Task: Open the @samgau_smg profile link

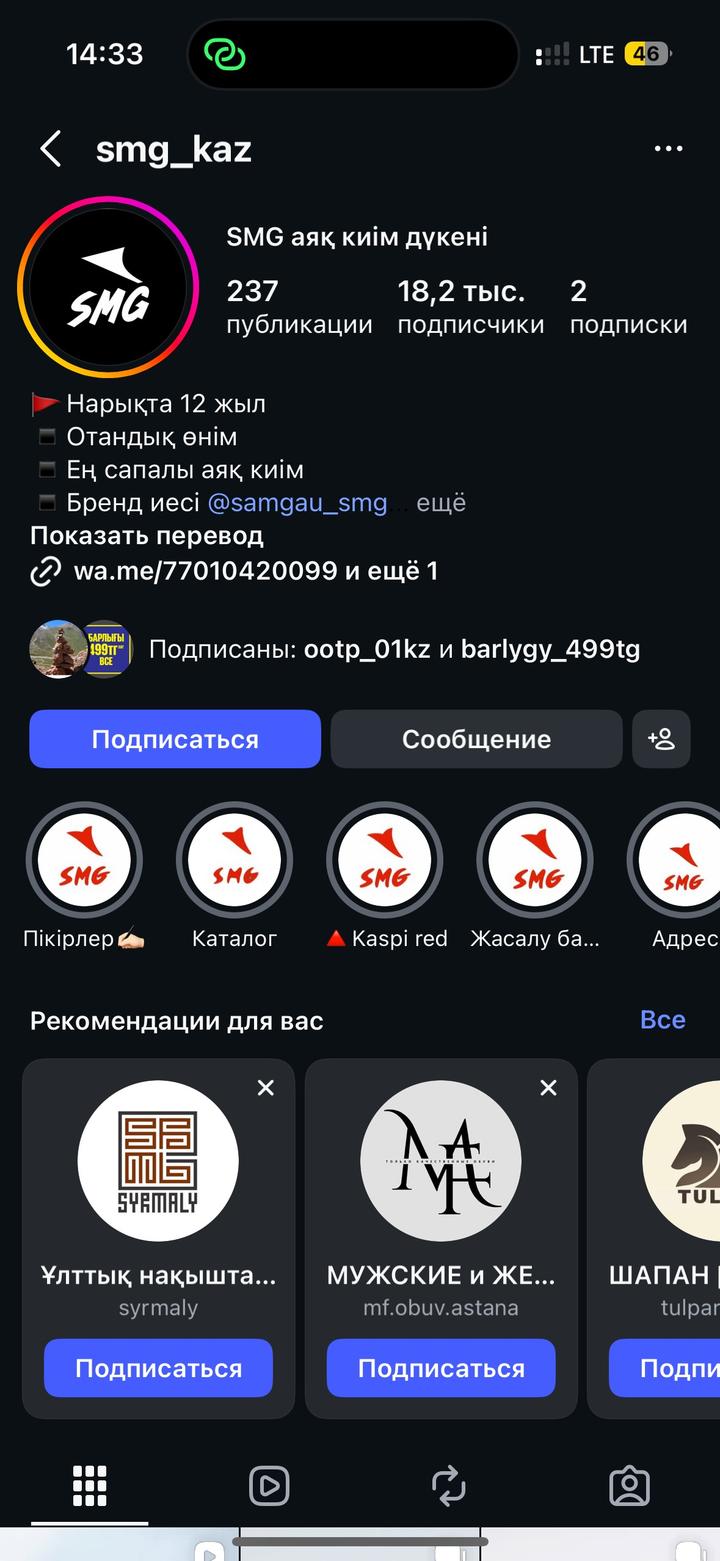Action: (x=298, y=503)
